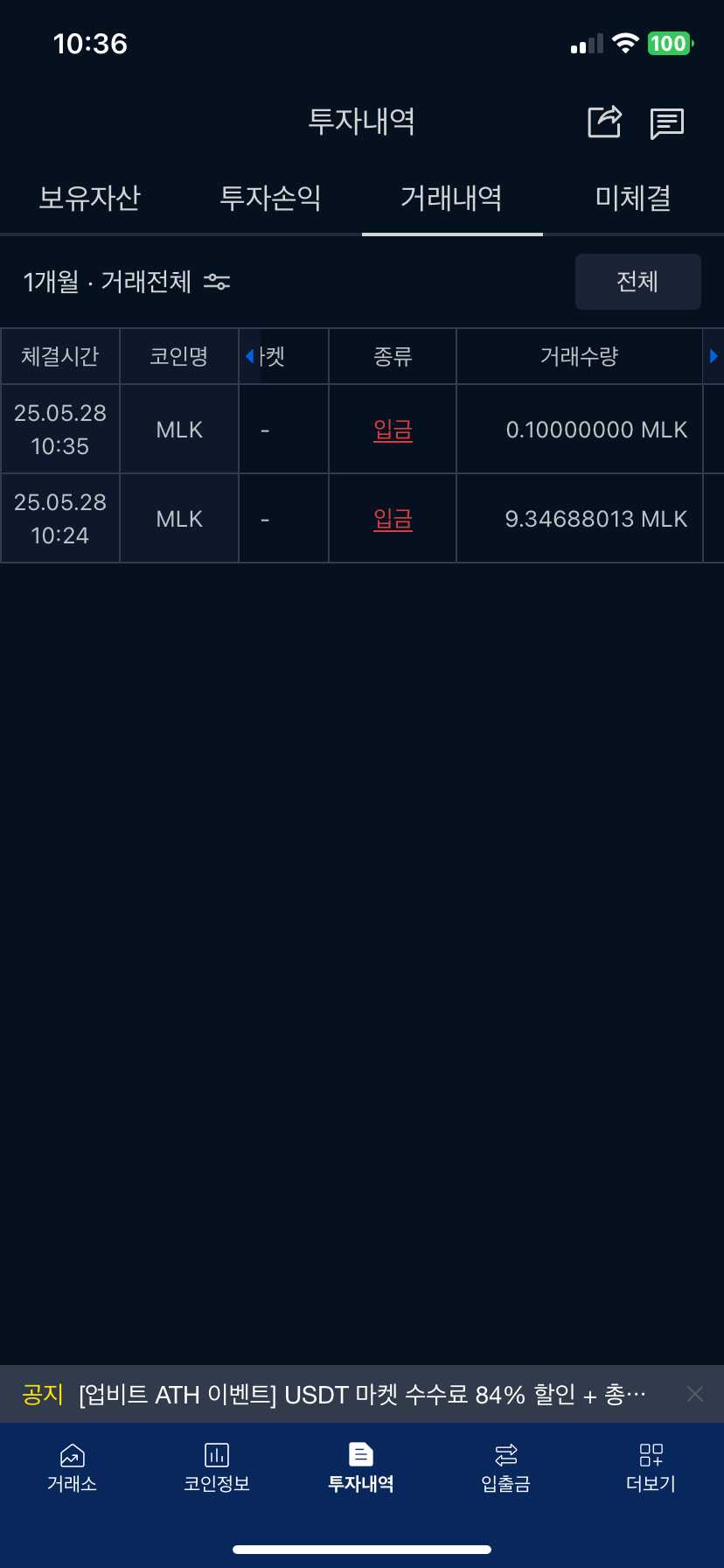Switch to the 투자손익 tab
Viewport: 724px width, 1568px height.
point(271,198)
